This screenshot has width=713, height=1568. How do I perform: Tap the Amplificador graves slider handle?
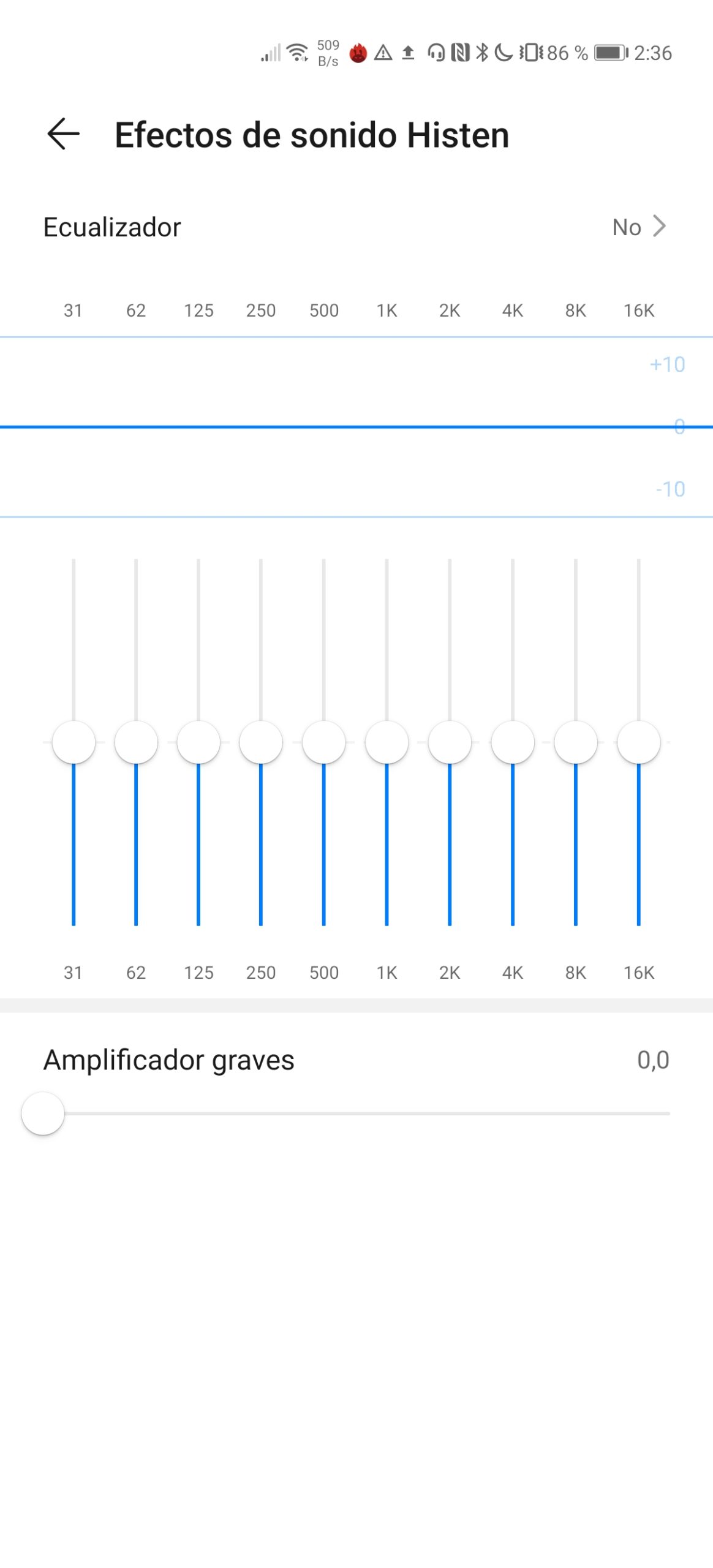43,1113
